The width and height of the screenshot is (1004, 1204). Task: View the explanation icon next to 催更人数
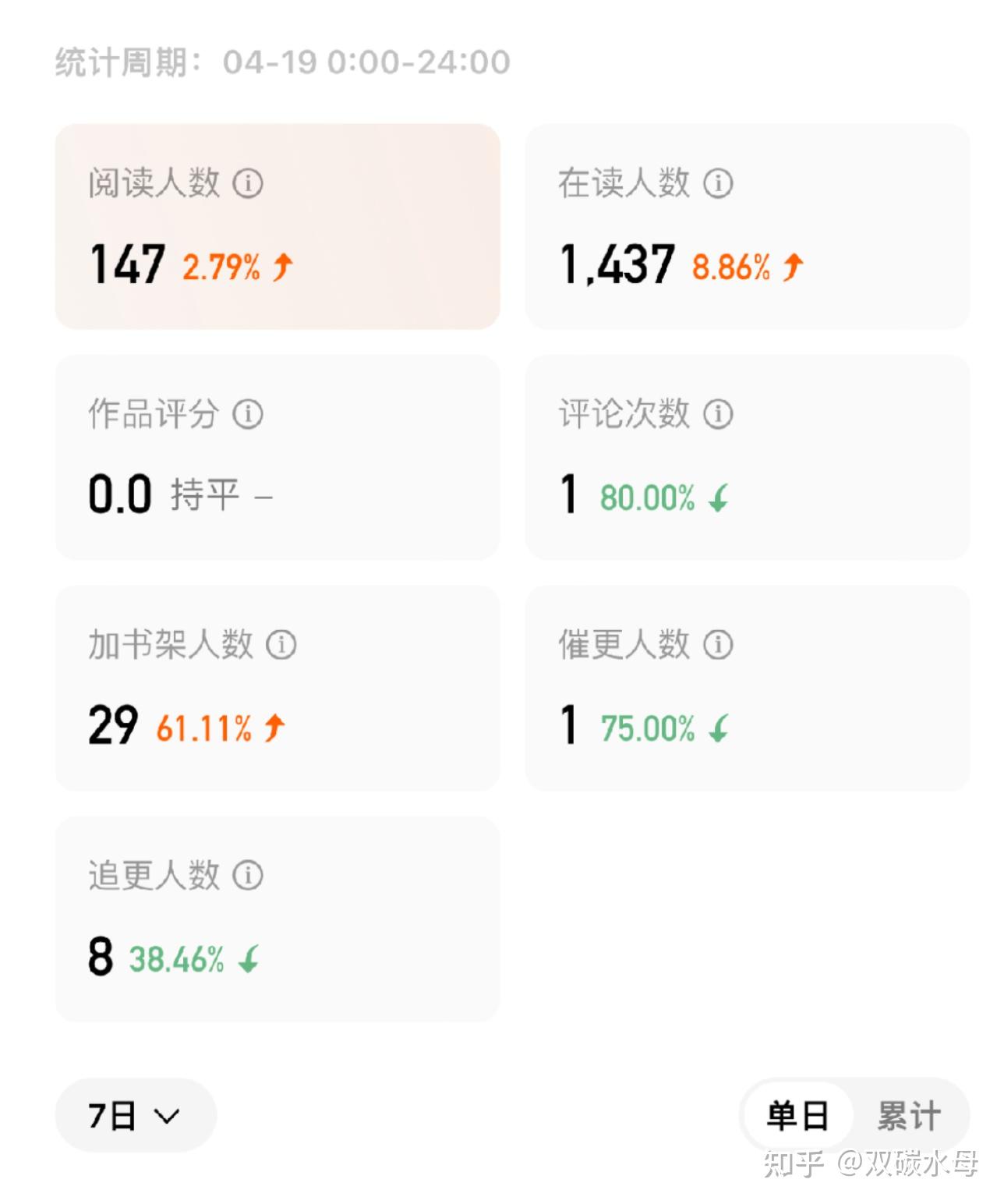pyautogui.click(x=719, y=645)
